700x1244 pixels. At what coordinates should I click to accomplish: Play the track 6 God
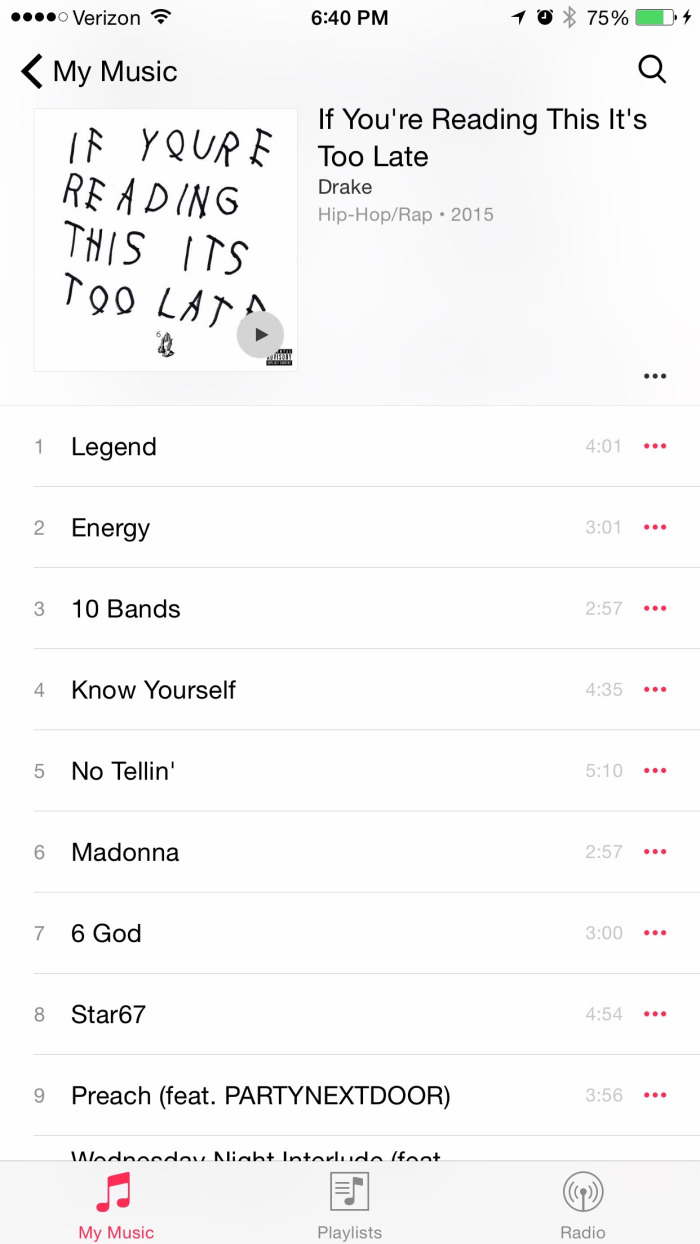pyautogui.click(x=106, y=933)
